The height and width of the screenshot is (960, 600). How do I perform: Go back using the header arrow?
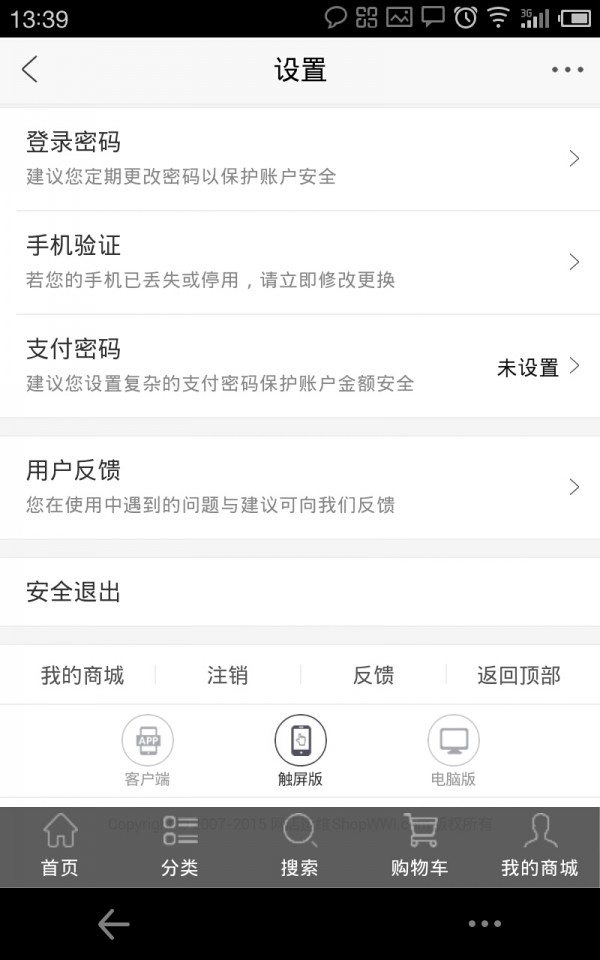point(30,70)
